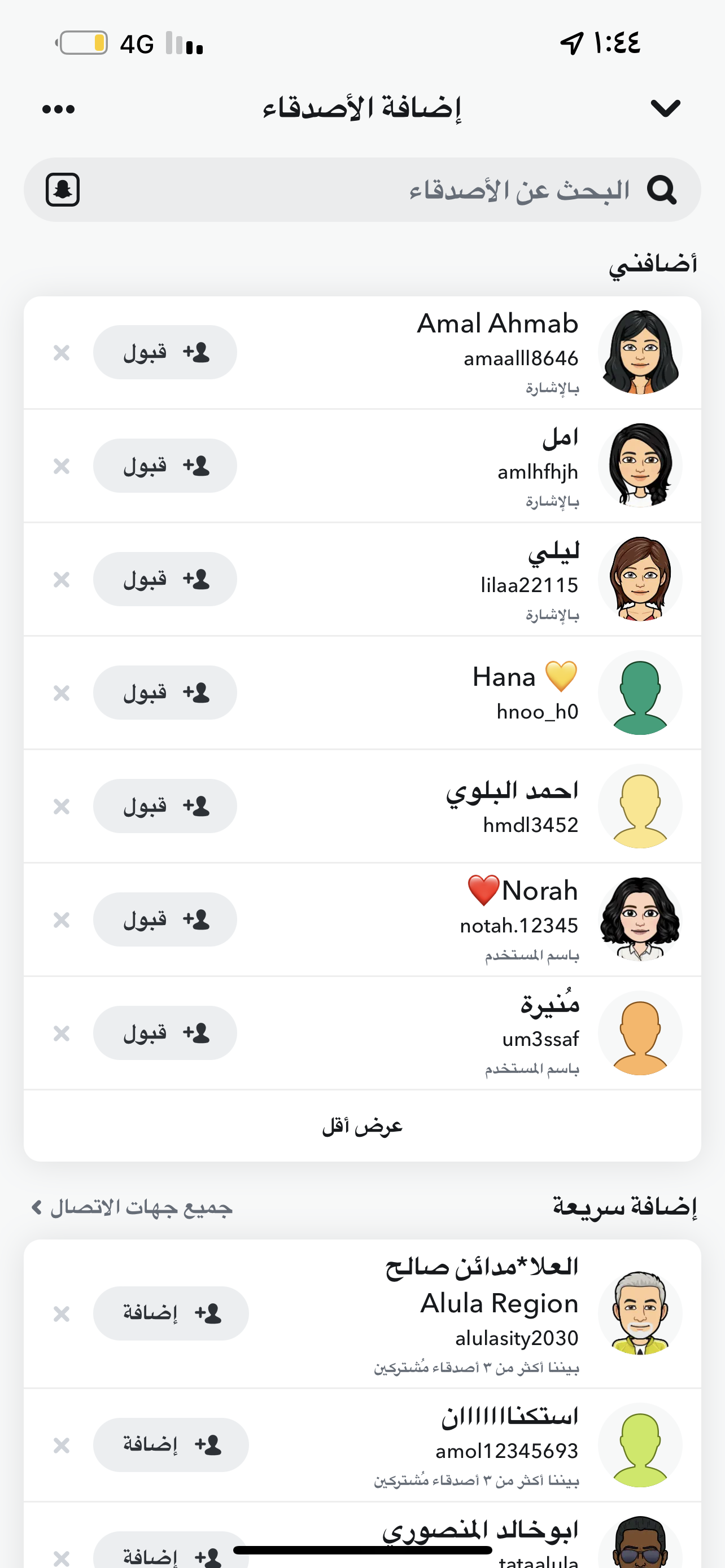This screenshot has height=1568, width=725.
Task: Accept friend request from lilaa22115
Action: click(165, 580)
